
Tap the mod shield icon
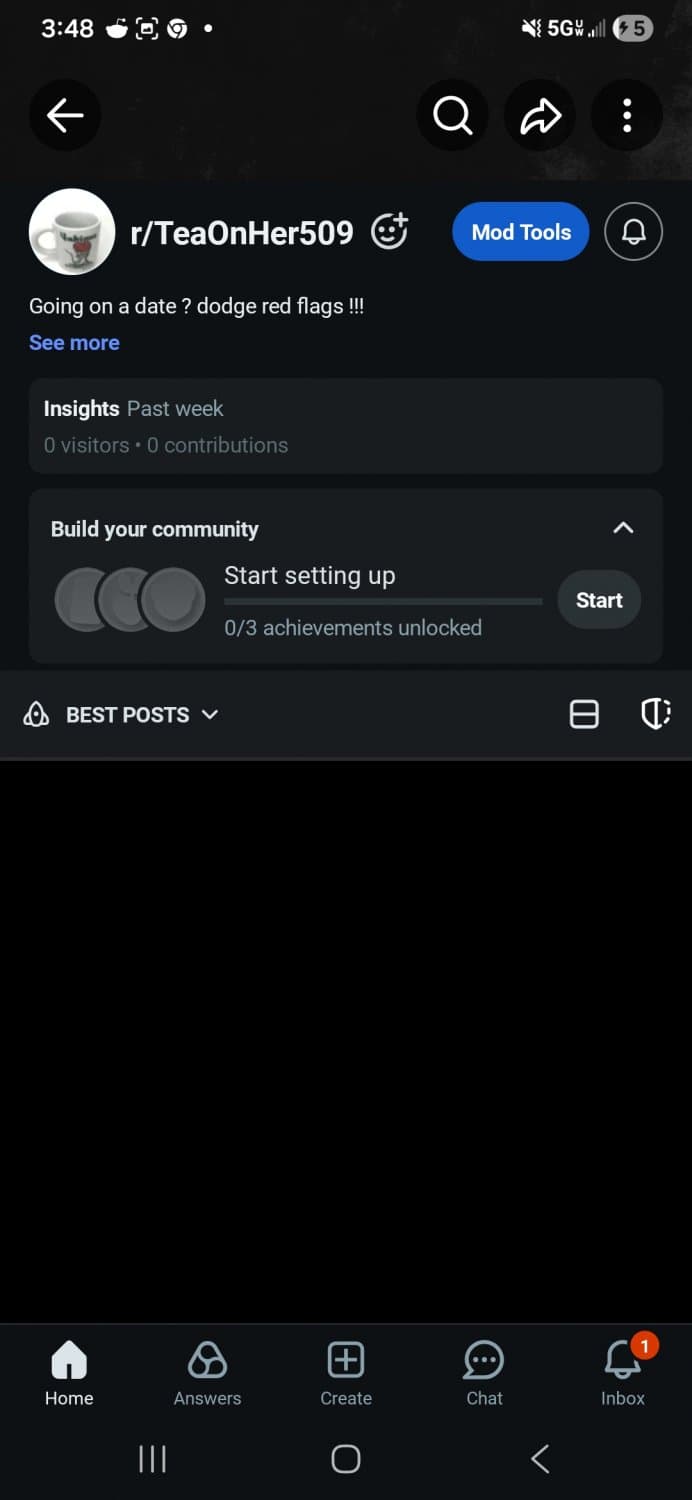[x=655, y=714]
